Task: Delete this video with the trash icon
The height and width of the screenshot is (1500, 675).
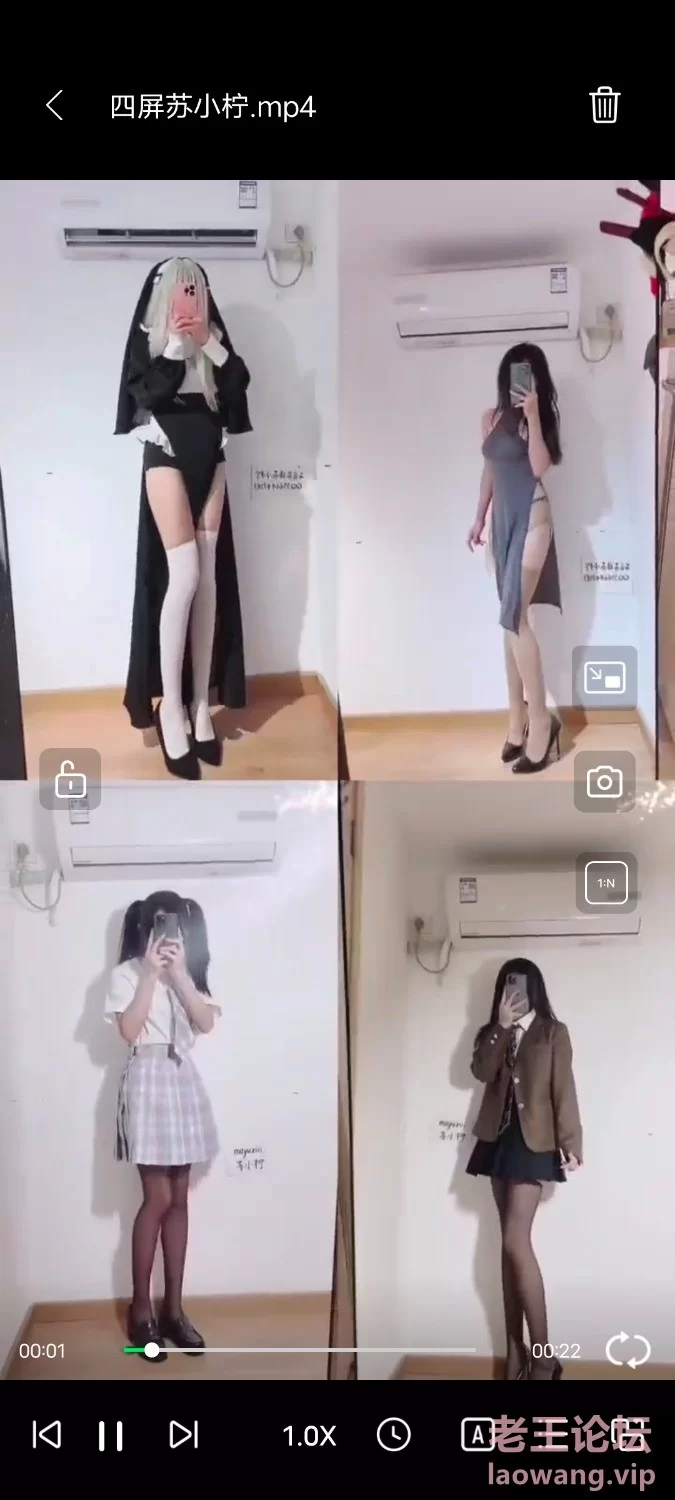Action: coord(604,105)
